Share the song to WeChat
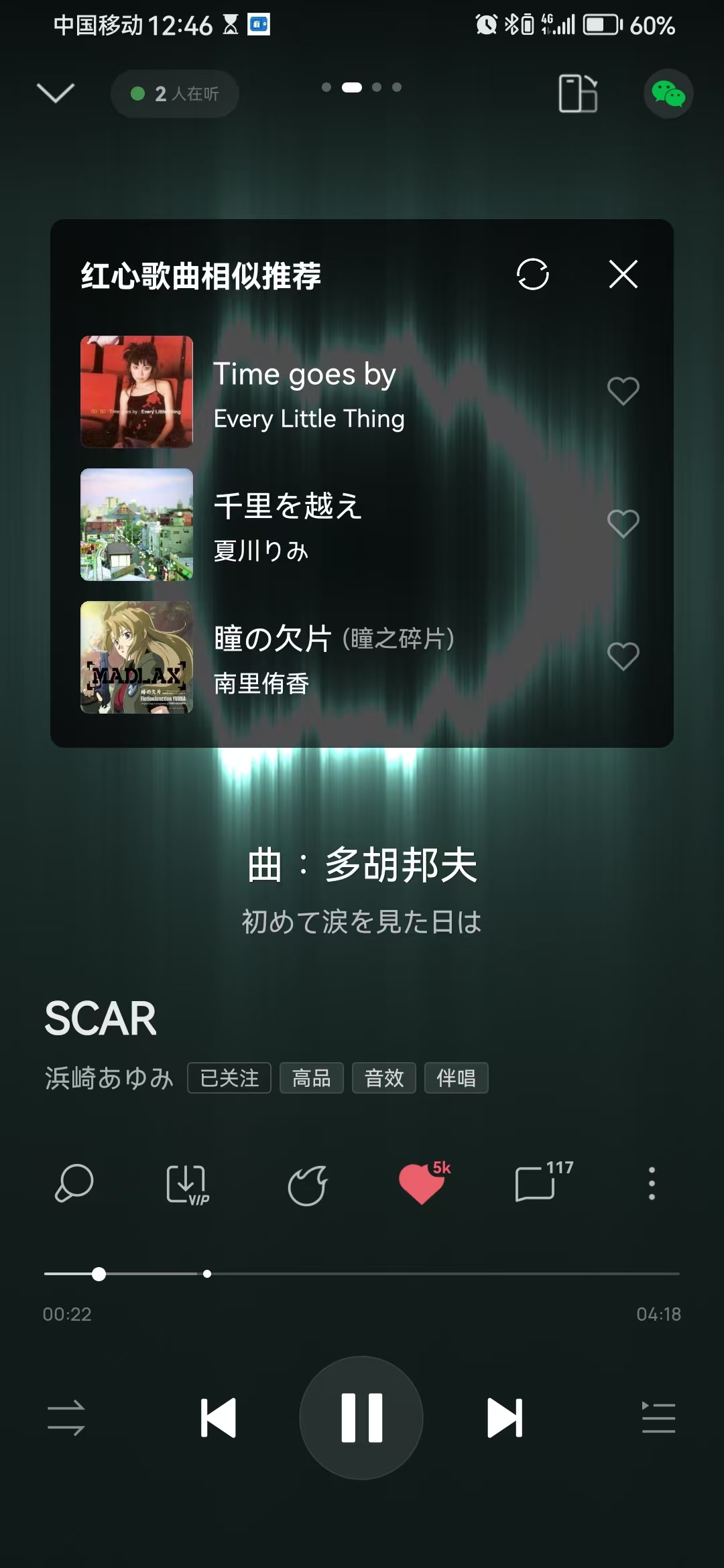The image size is (724, 1568). (668, 94)
